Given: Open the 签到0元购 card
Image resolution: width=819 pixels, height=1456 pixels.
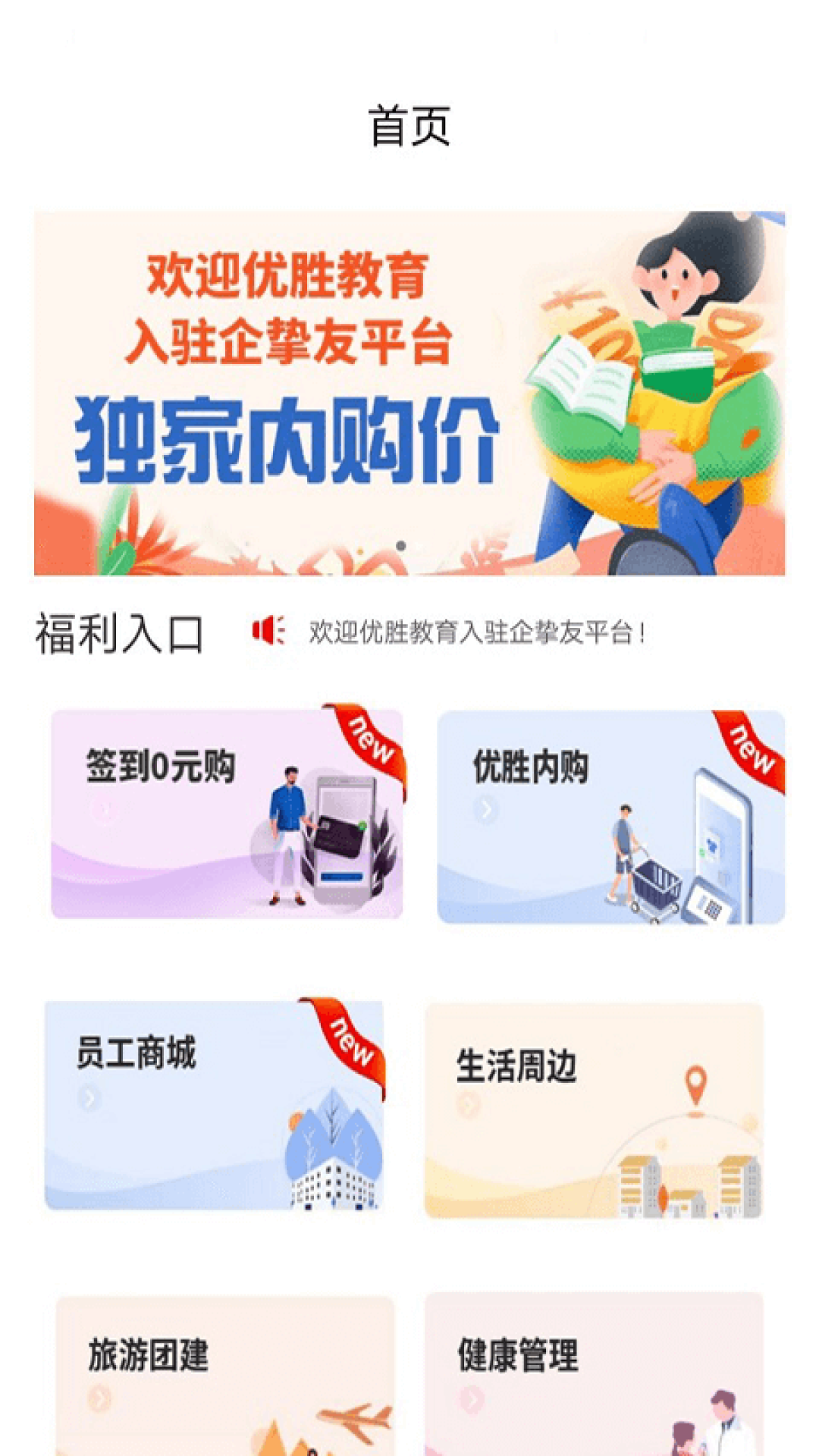Looking at the screenshot, I should 226,814.
